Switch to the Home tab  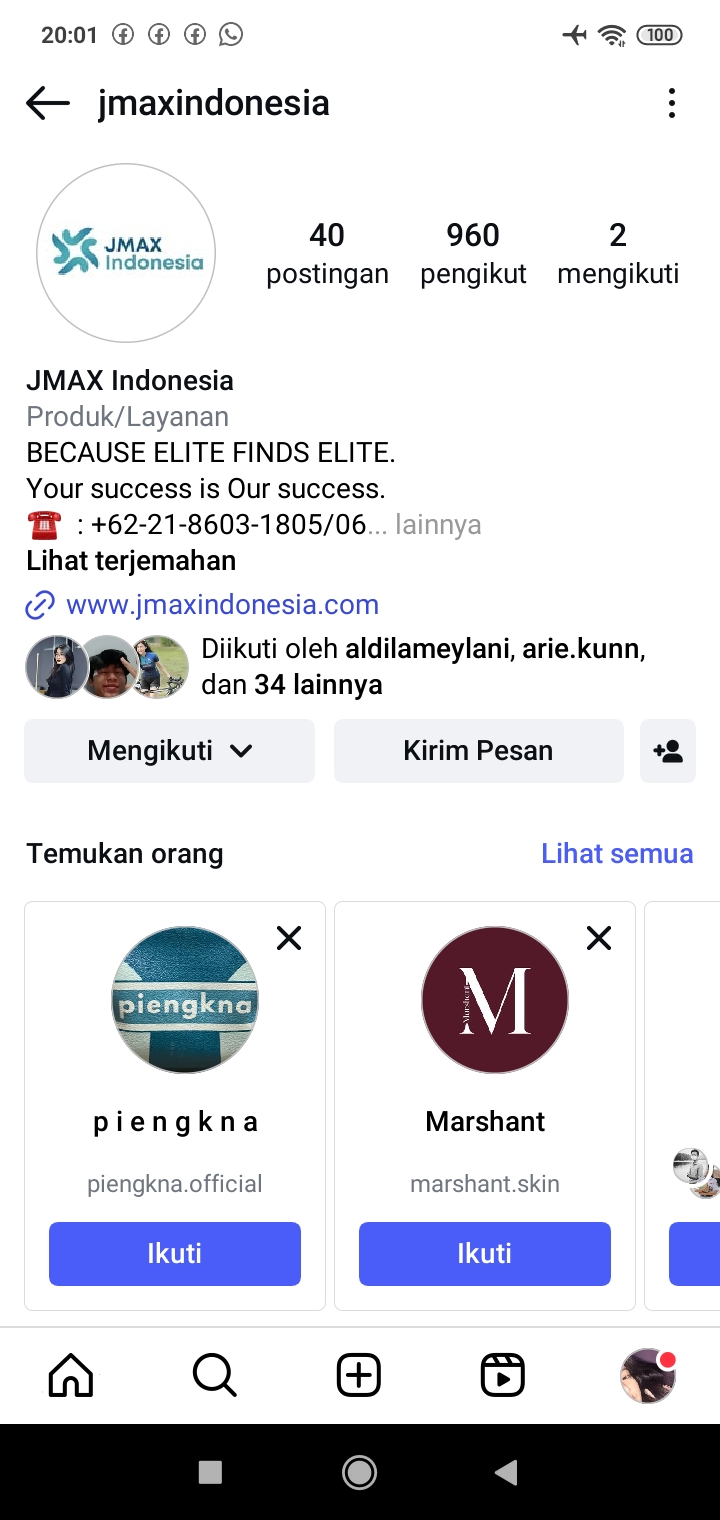(x=71, y=1376)
